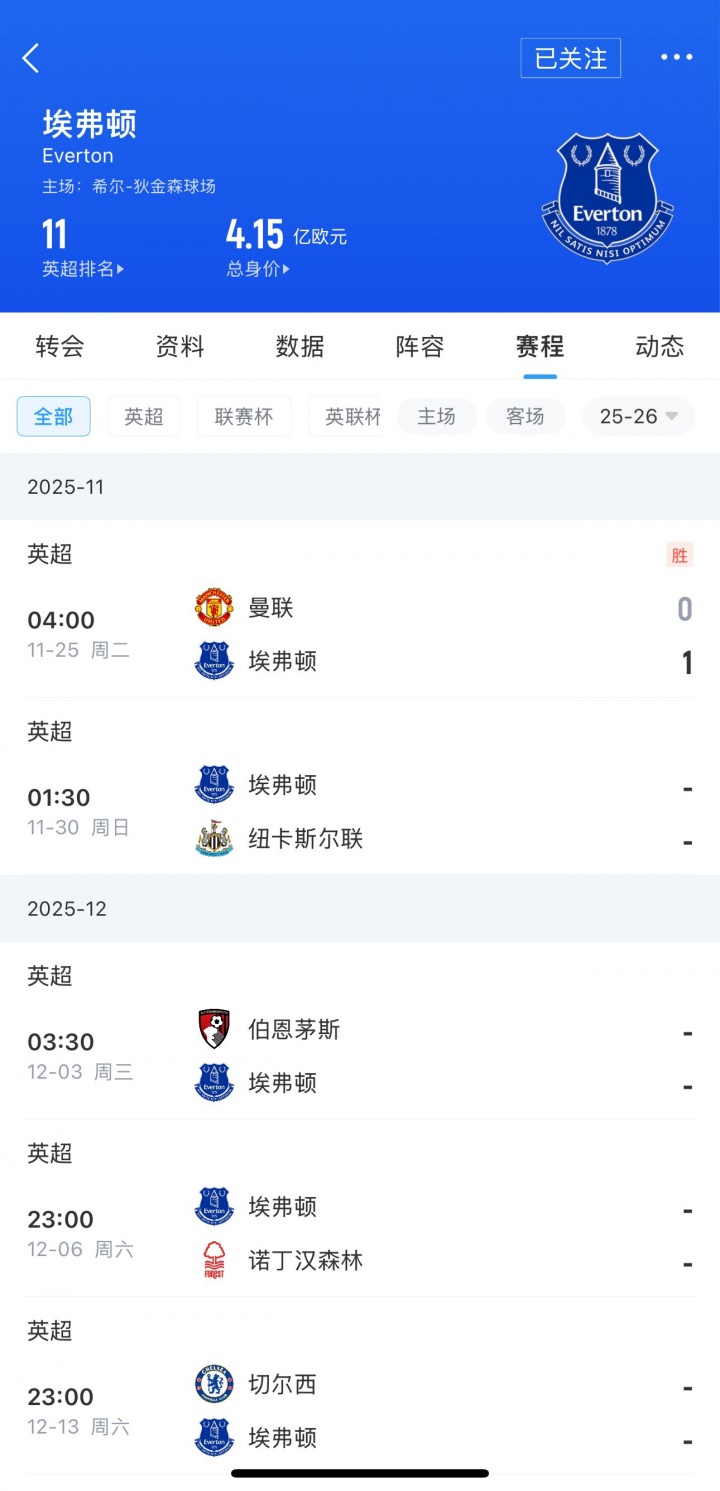Image resolution: width=720 pixels, height=1491 pixels.
Task: Open the 曼联 vs 埃弗顿 match
Action: tap(360, 634)
